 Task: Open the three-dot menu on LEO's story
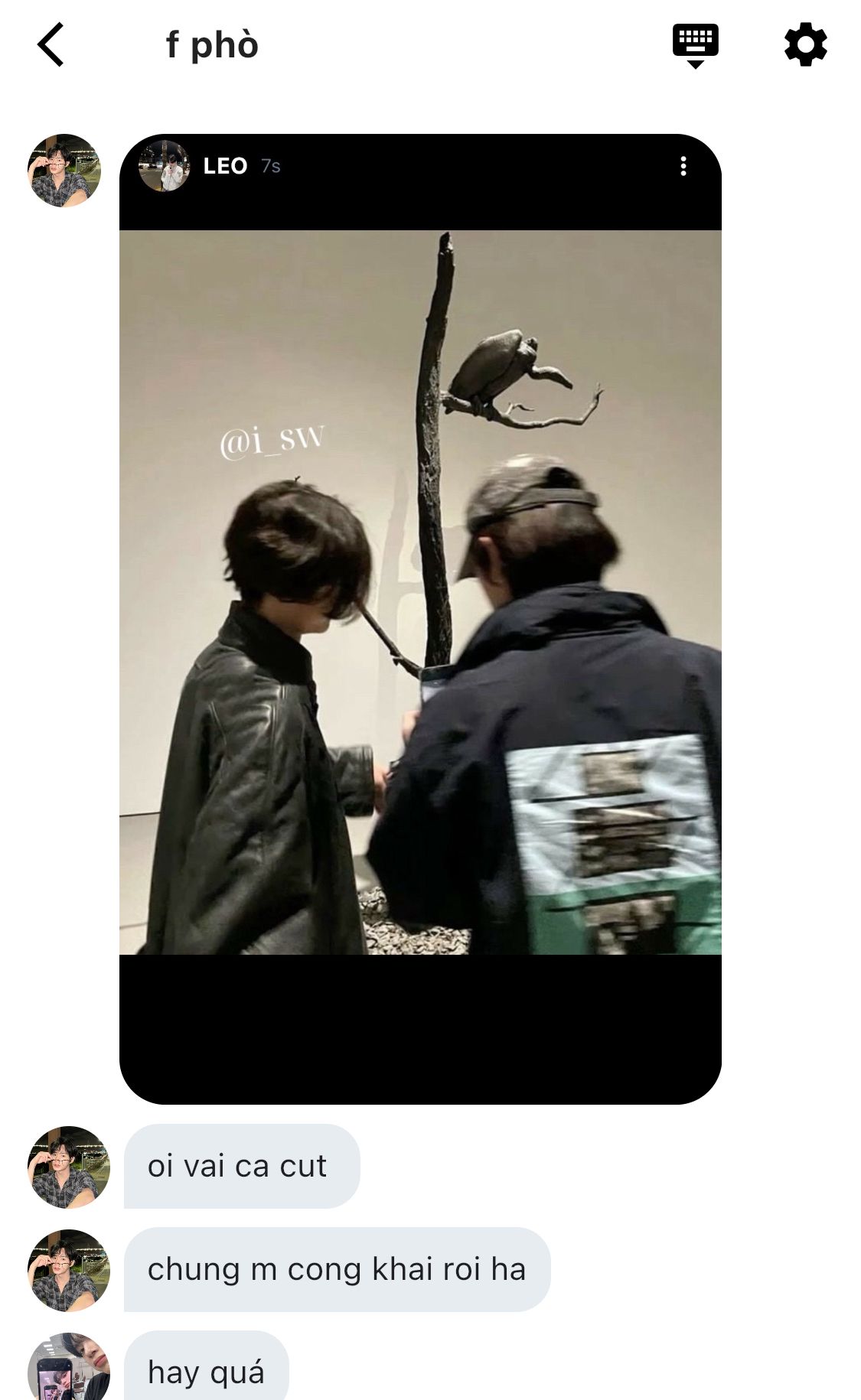tap(683, 166)
